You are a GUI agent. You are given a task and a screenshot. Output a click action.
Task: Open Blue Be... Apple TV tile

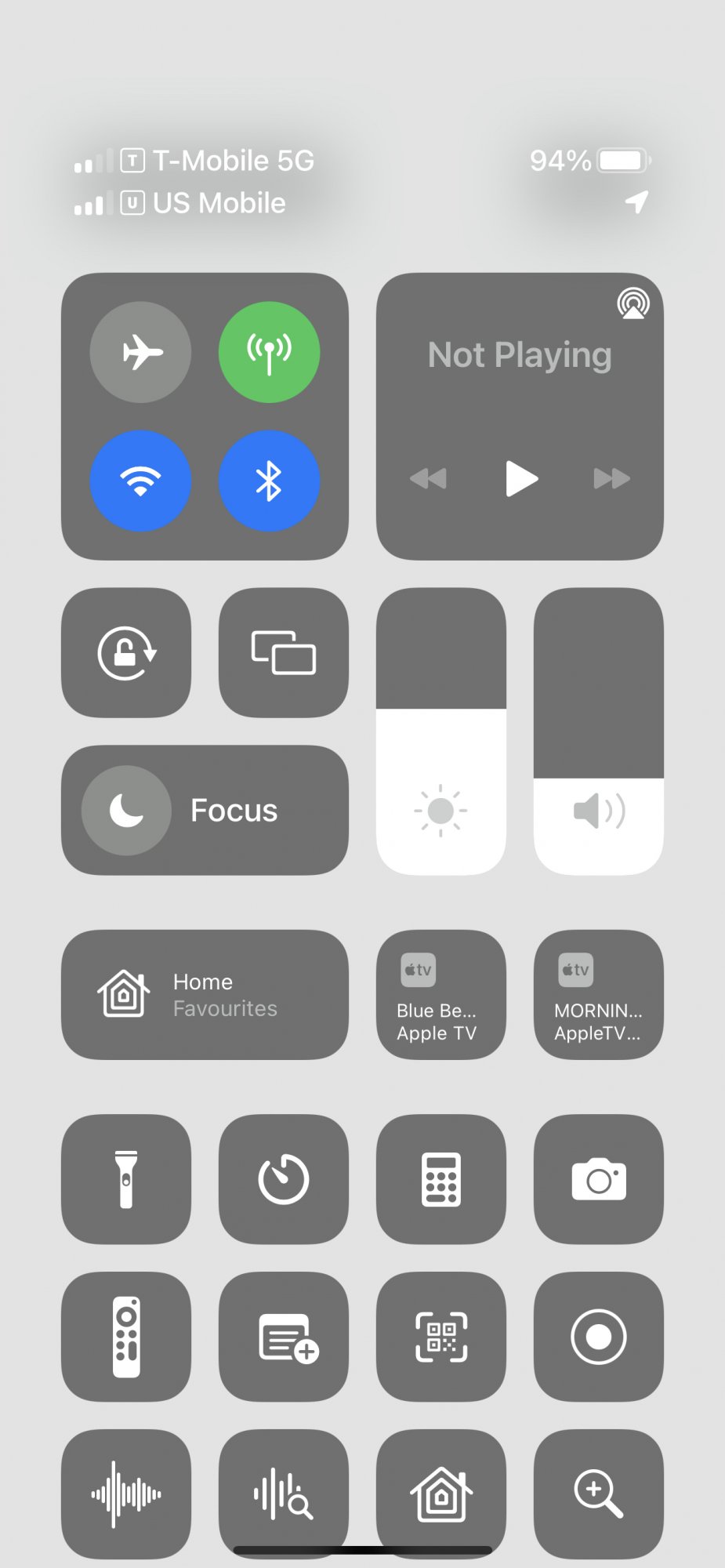tap(441, 995)
